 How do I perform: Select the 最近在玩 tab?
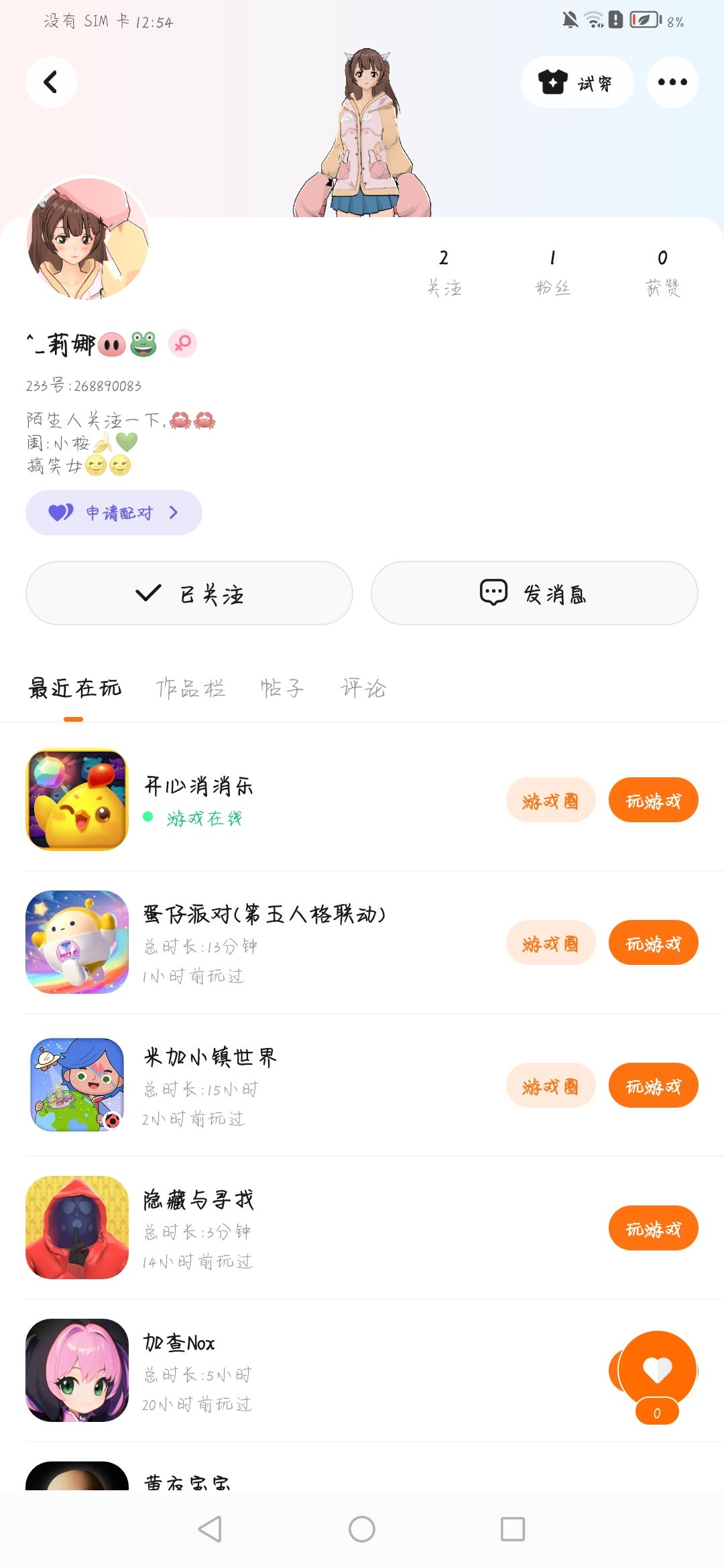[74, 688]
